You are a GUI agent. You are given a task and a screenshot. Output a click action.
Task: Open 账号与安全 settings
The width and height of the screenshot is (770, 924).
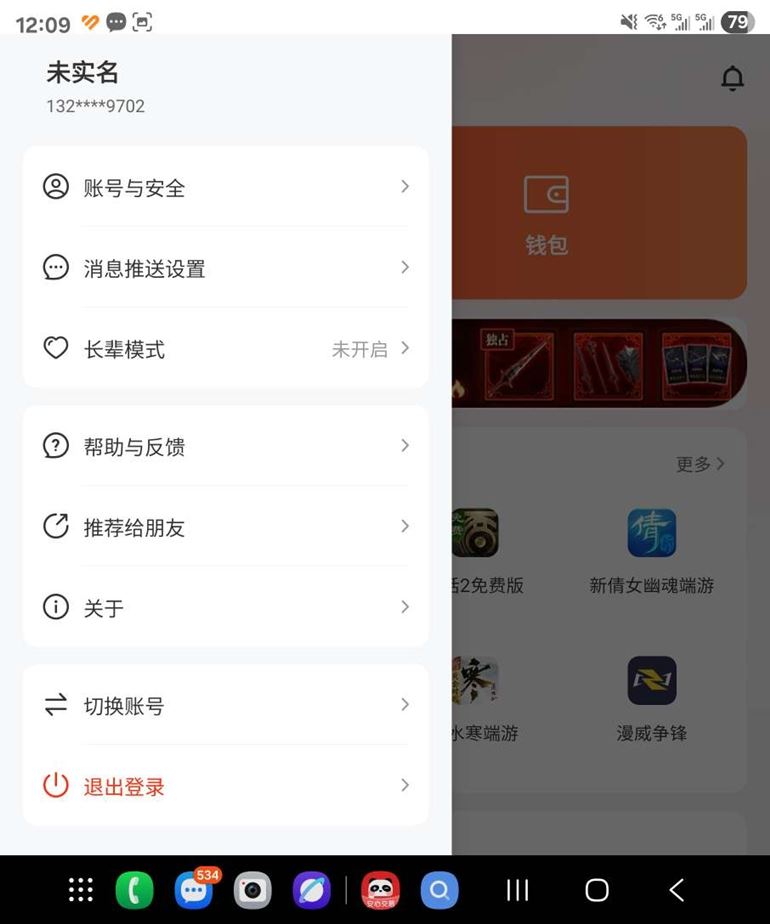[x=225, y=187]
